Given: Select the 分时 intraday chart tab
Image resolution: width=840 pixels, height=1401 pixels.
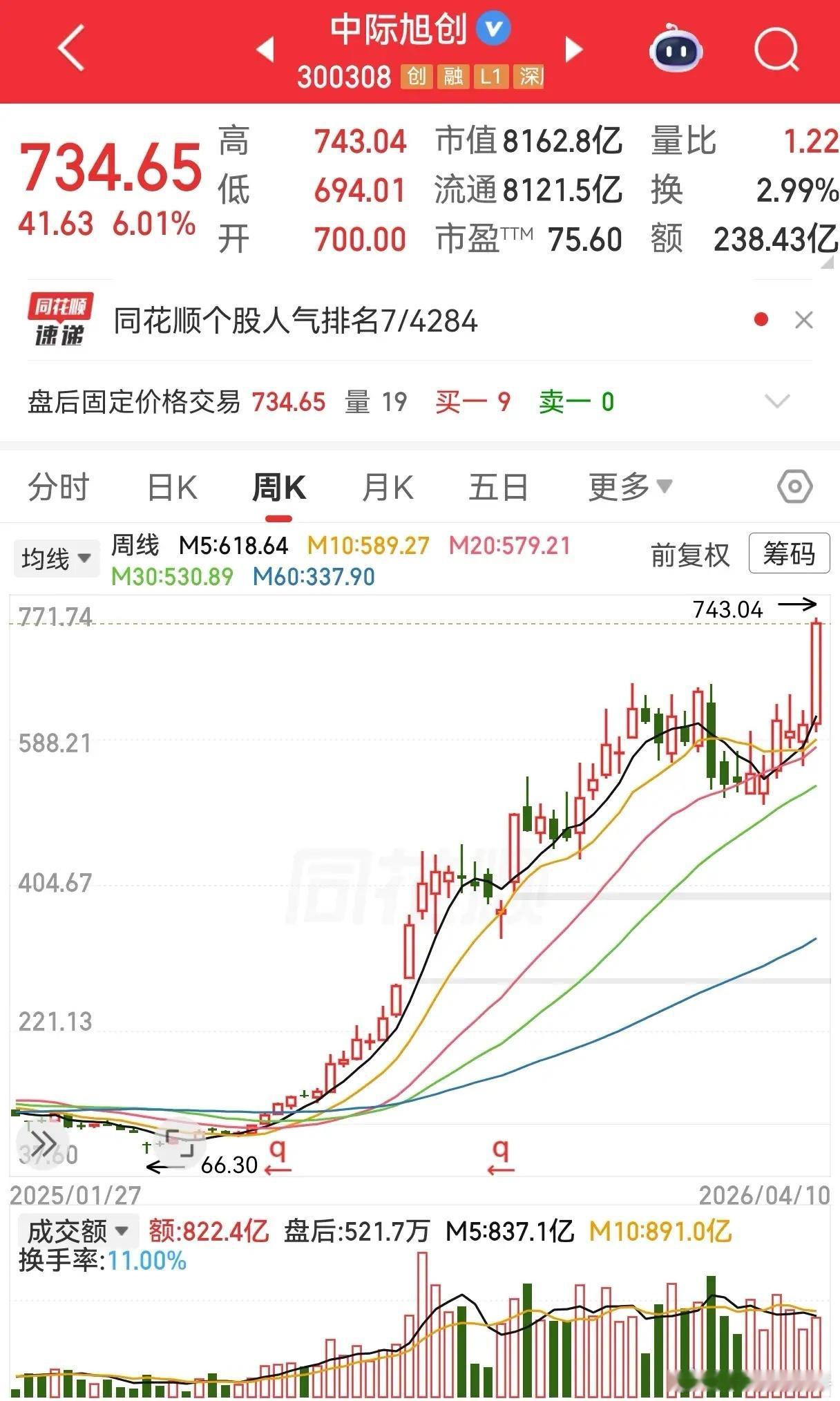Looking at the screenshot, I should 62,485.
